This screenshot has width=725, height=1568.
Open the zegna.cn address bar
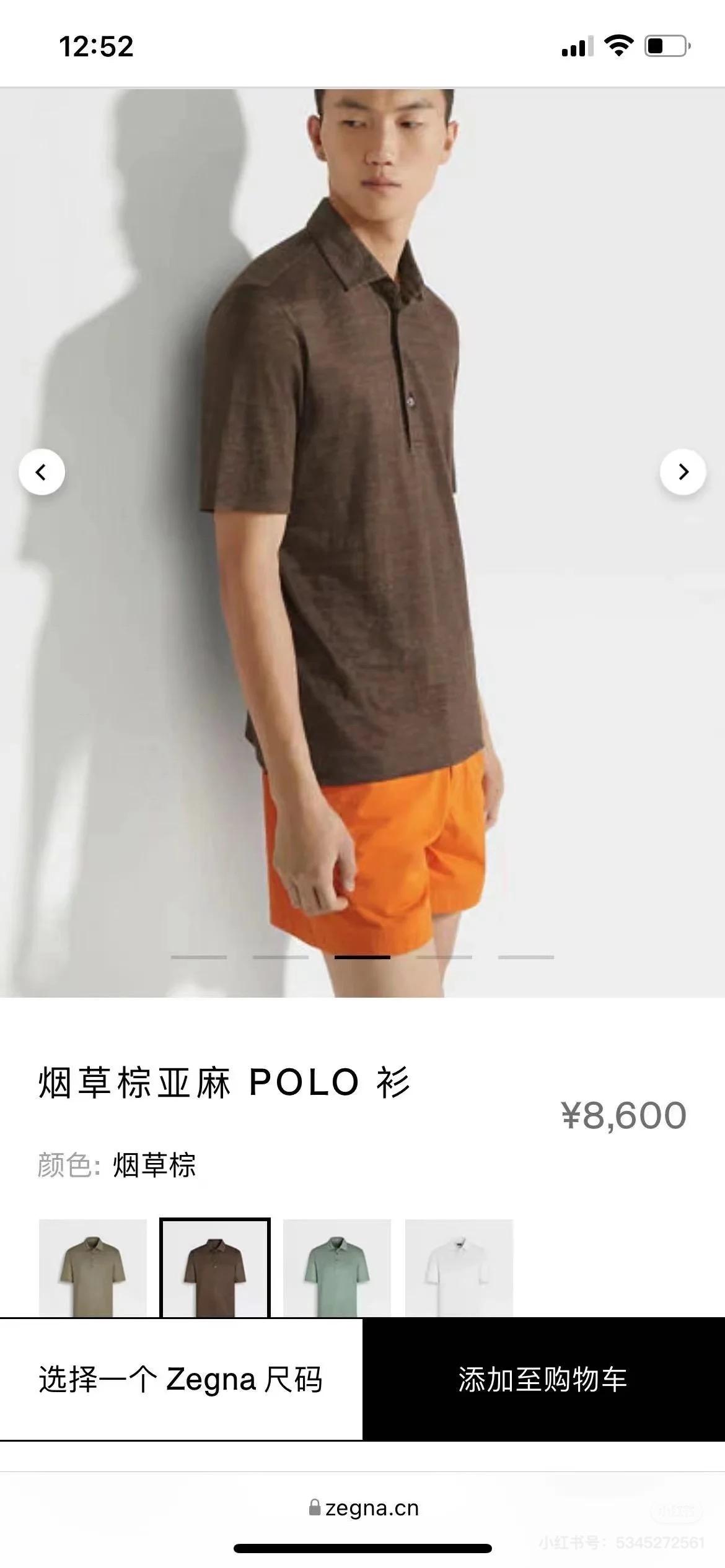pyautogui.click(x=364, y=1508)
